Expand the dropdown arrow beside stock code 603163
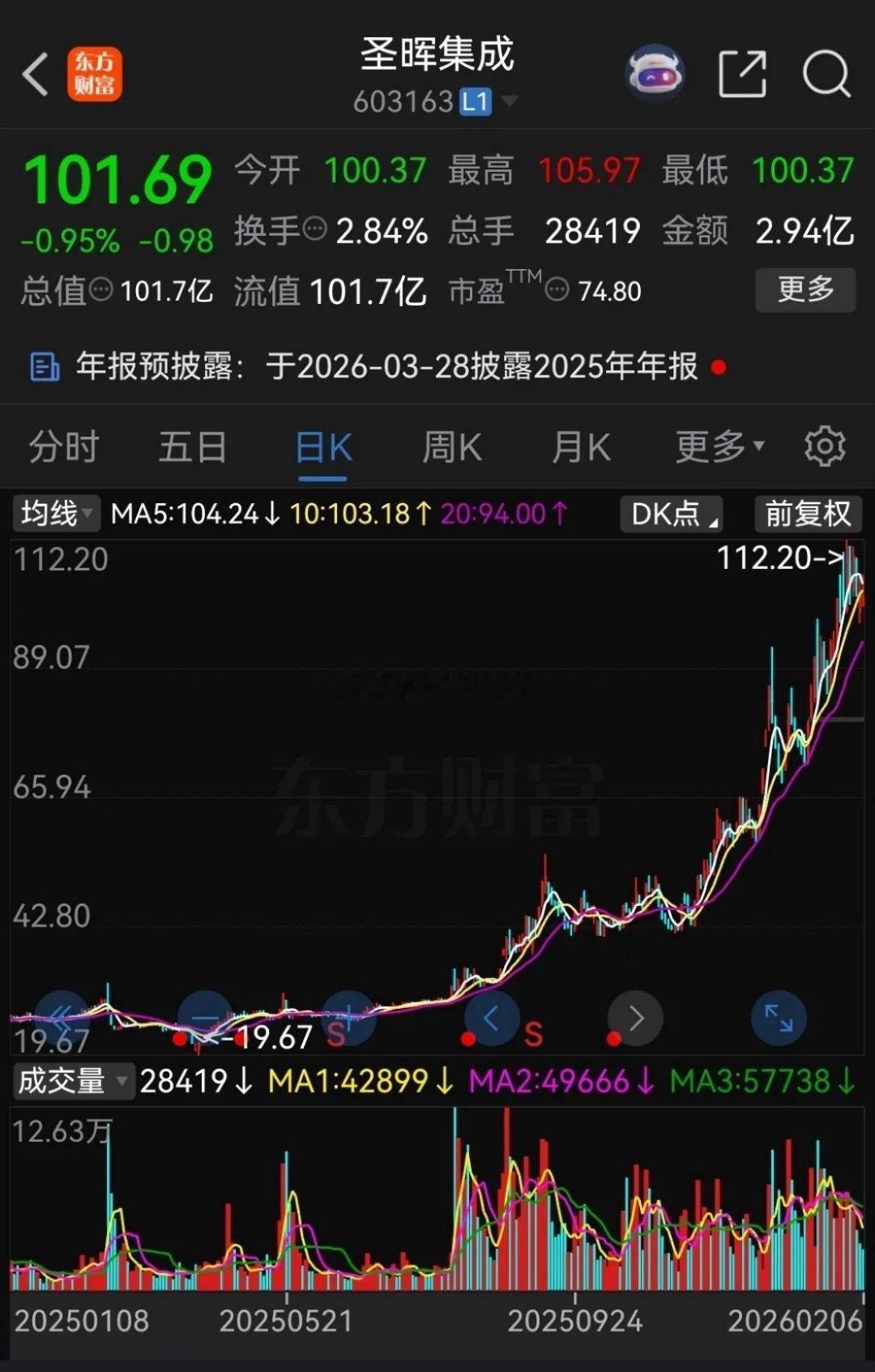The height and width of the screenshot is (1372, 875). [510, 102]
